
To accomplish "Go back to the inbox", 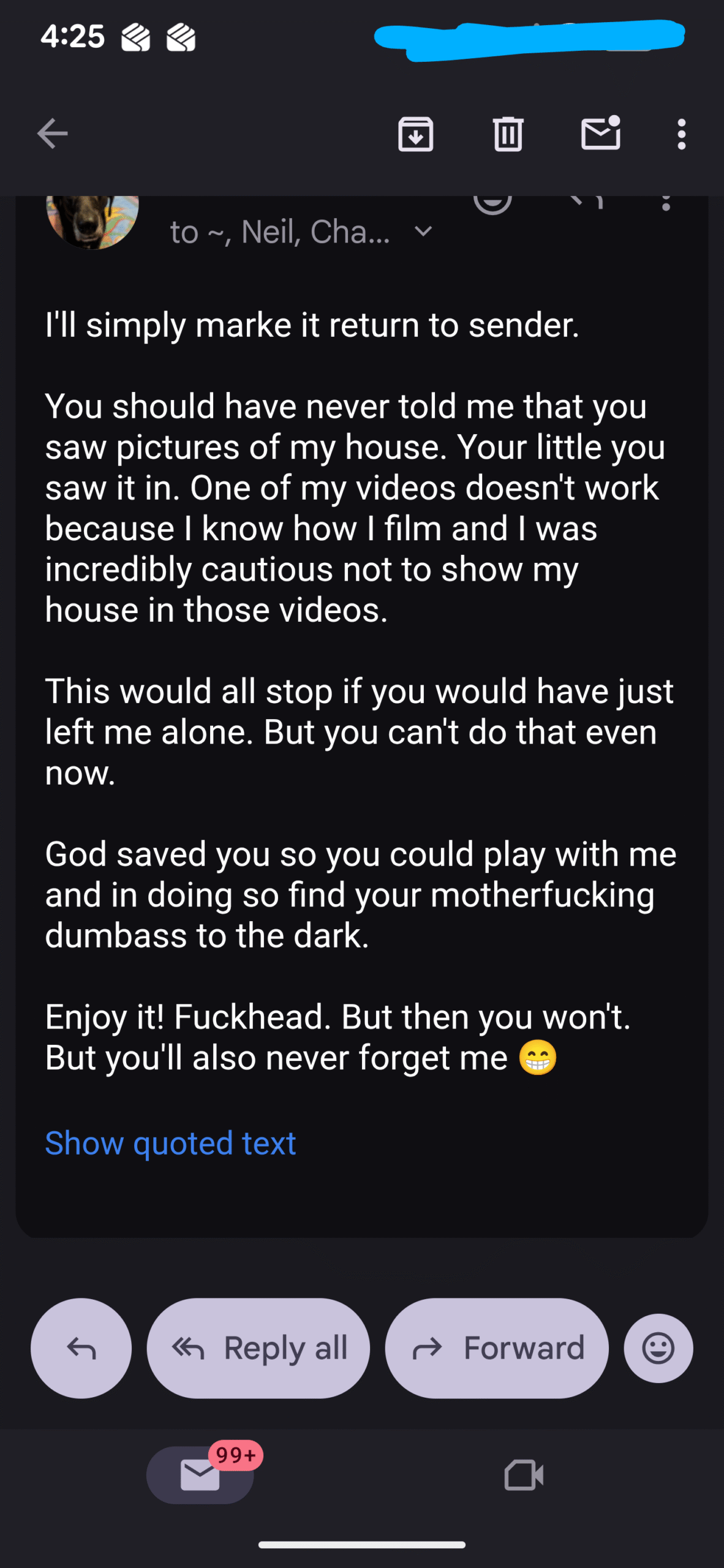I will 52,134.
